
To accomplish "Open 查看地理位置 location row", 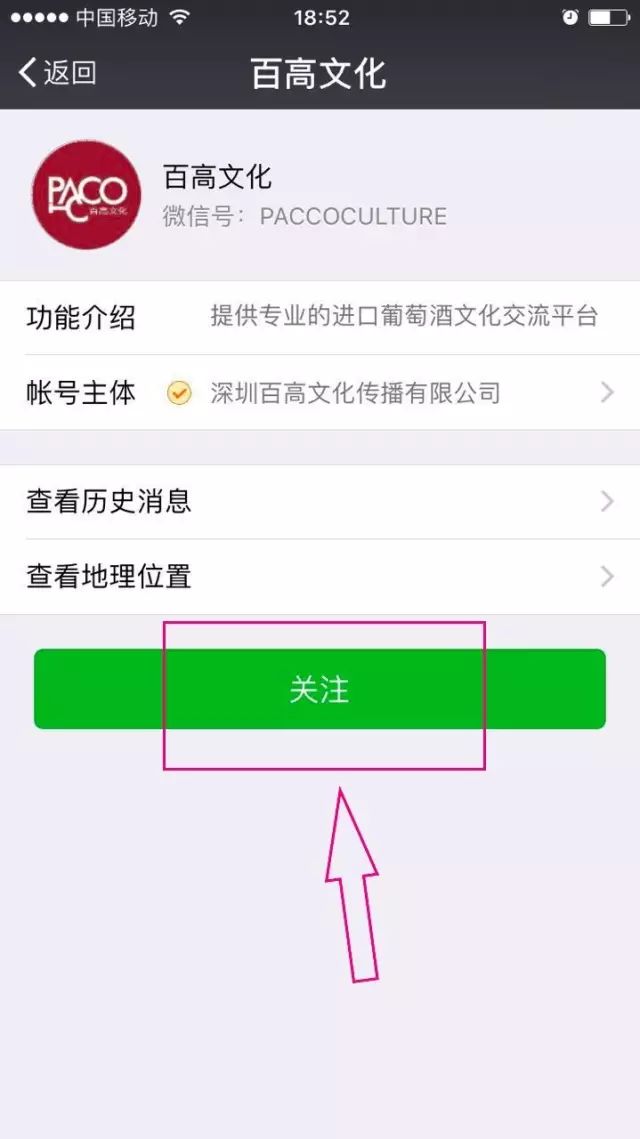I will coord(320,577).
